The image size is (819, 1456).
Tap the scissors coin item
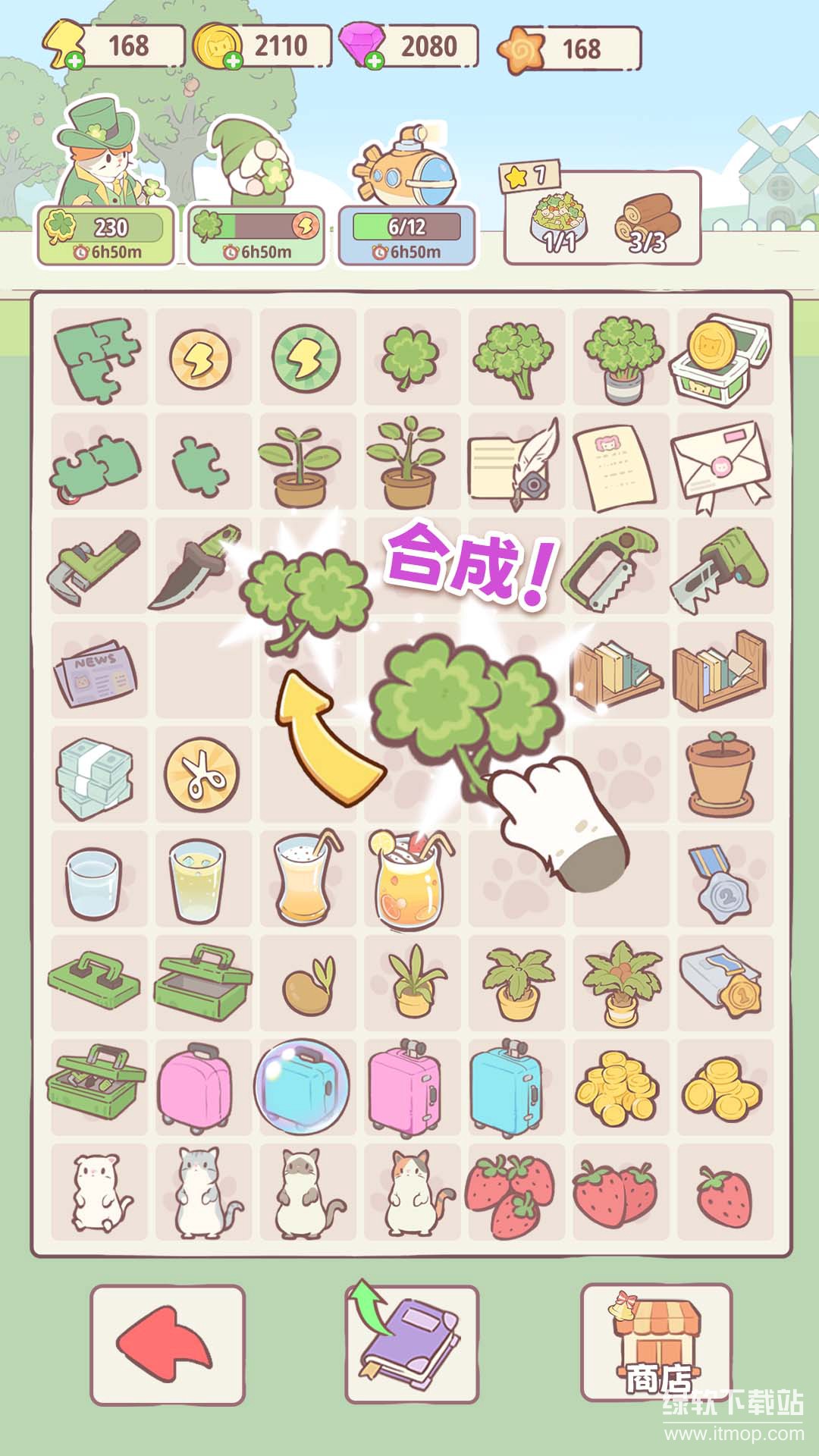pyautogui.click(x=201, y=775)
